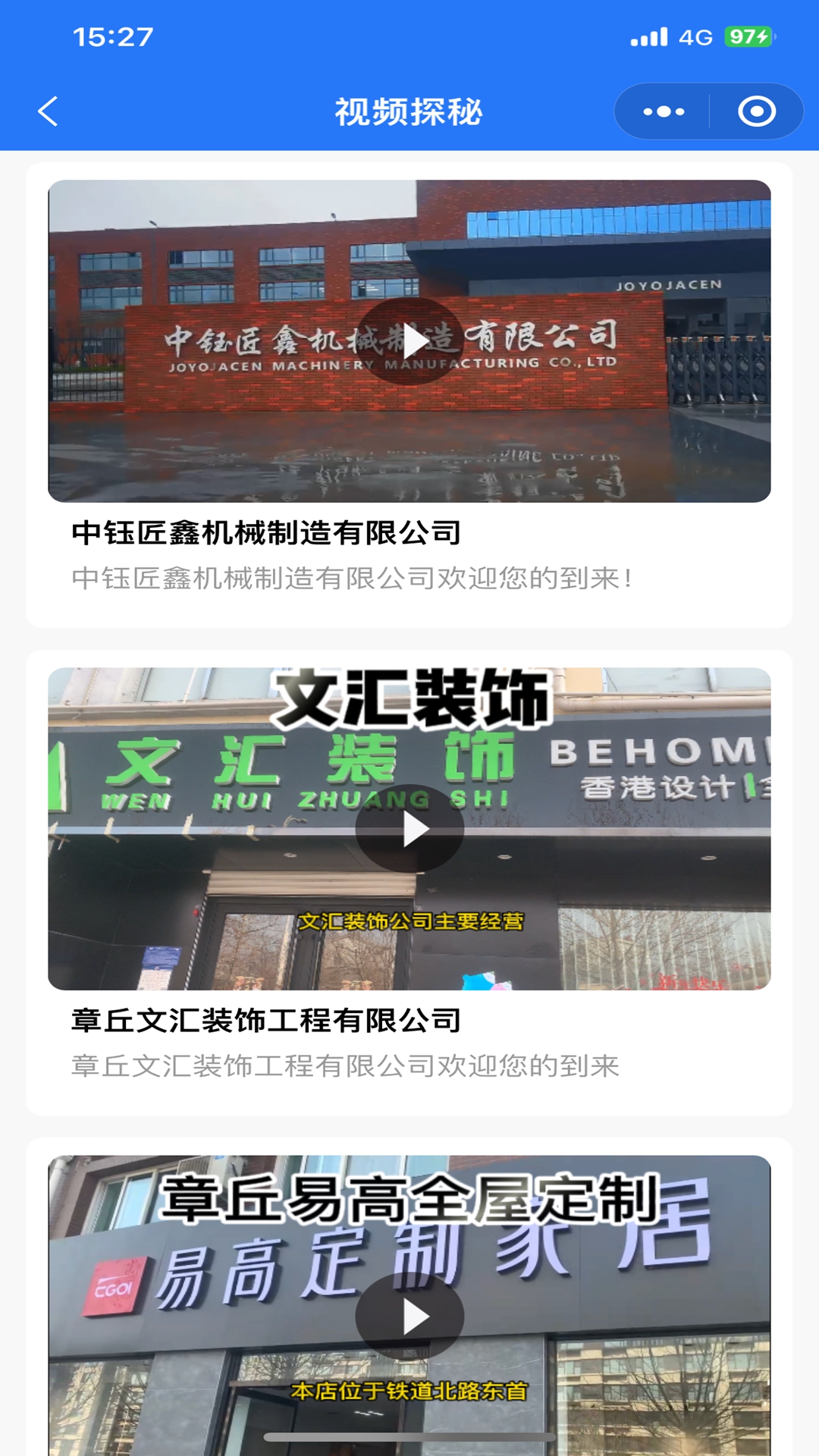Open the 中钰匠鑫机械制造有限公司 title link
The height and width of the screenshot is (1456, 819).
[x=265, y=533]
